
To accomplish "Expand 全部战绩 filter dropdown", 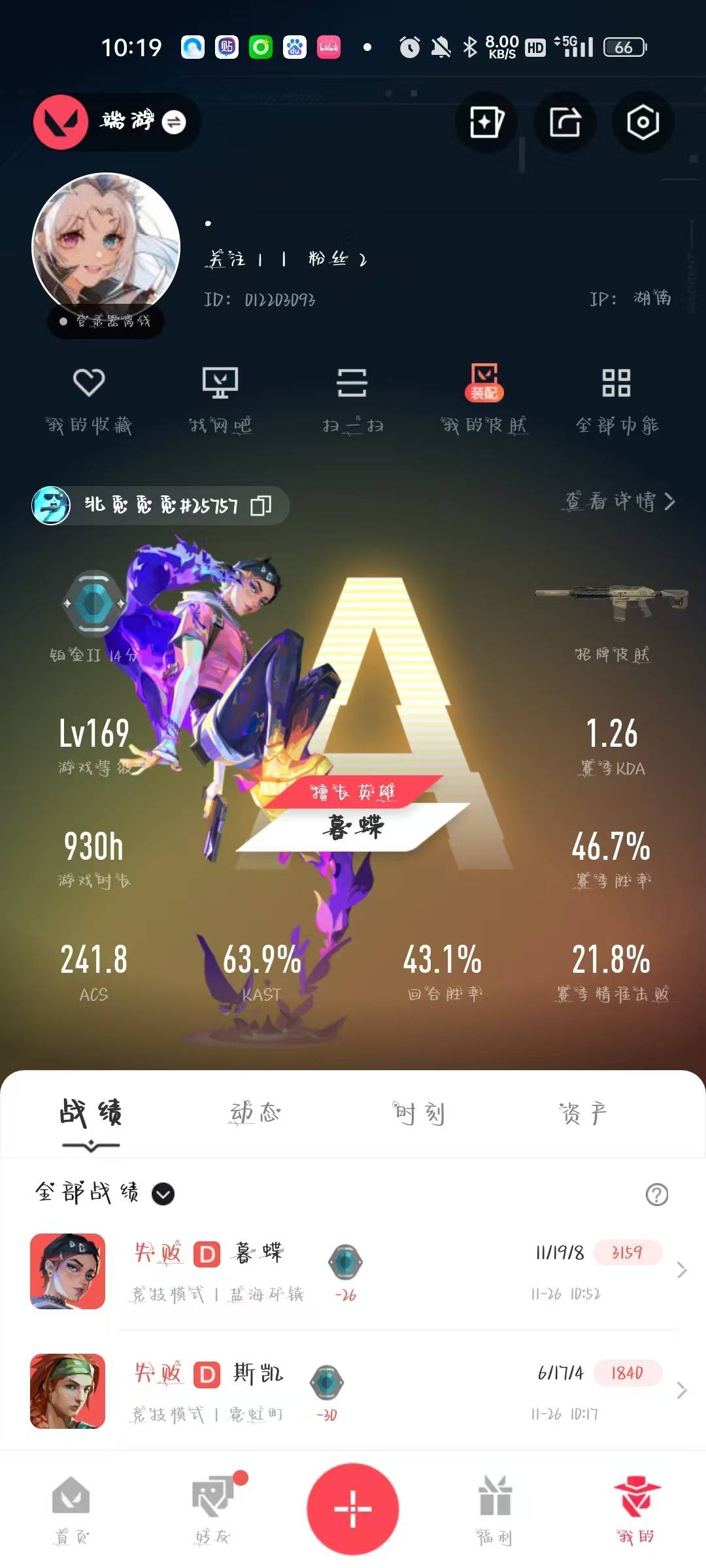I will pos(163,1194).
